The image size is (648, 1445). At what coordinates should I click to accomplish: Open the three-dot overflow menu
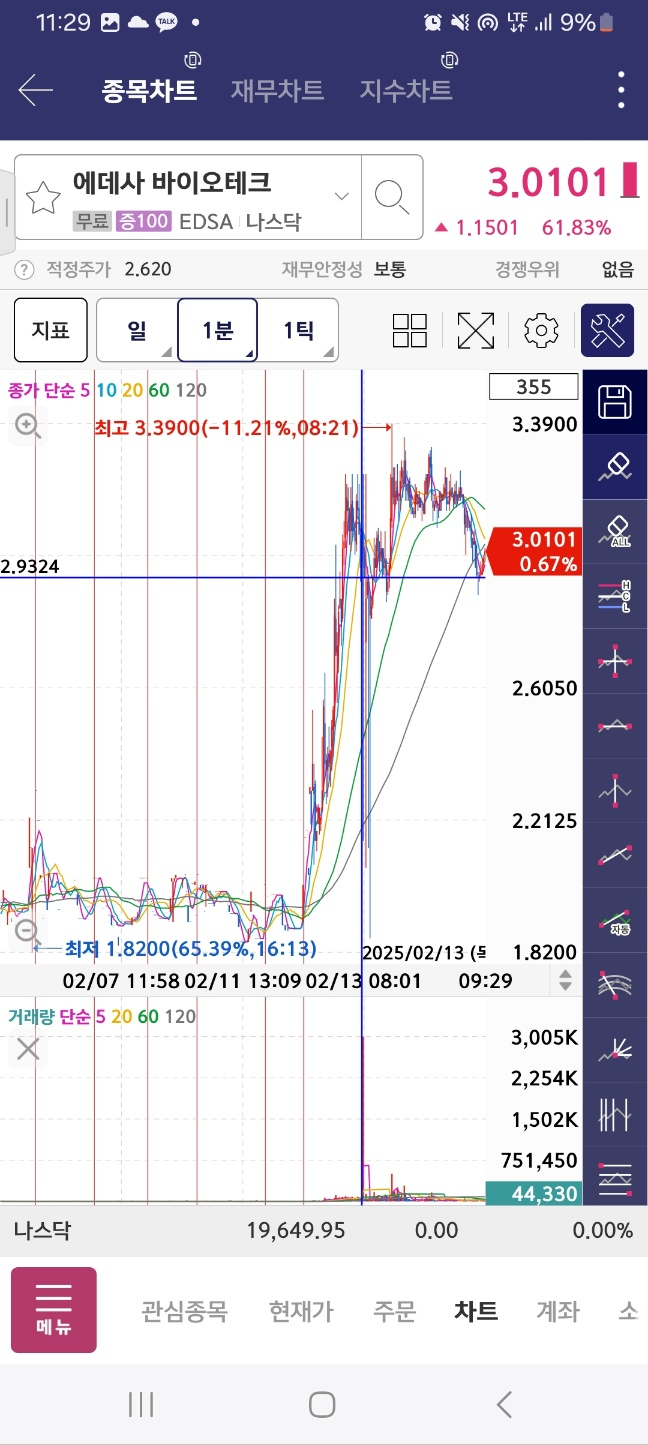click(621, 91)
